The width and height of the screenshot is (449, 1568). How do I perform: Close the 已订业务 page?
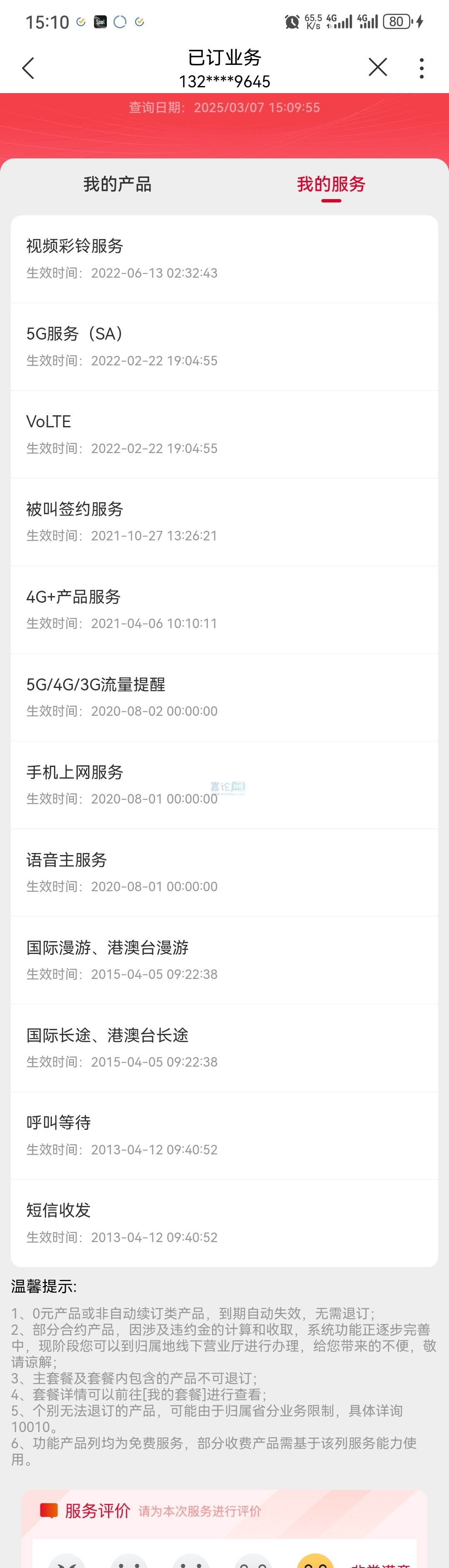click(x=378, y=67)
